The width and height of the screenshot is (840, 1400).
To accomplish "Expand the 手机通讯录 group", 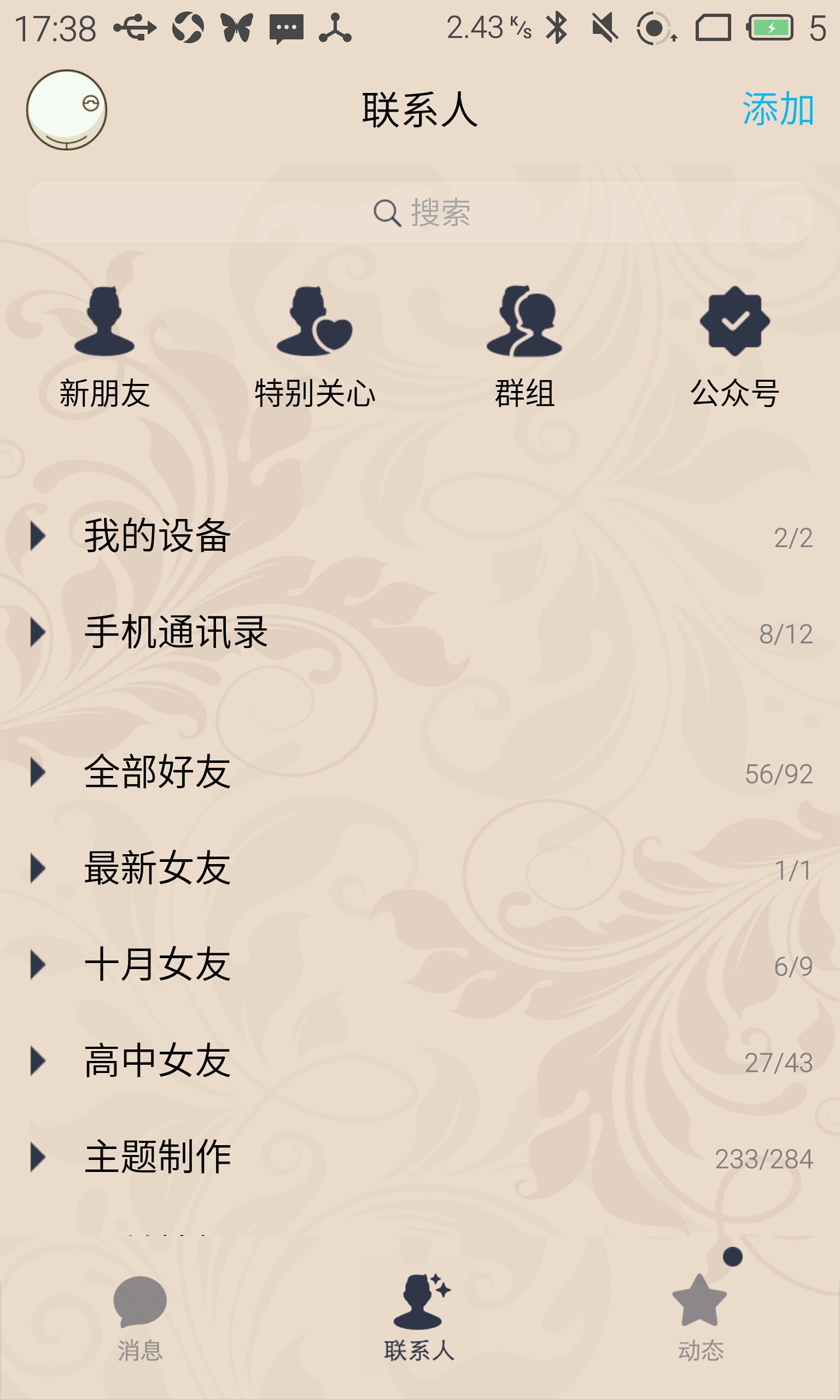I will point(420,632).
